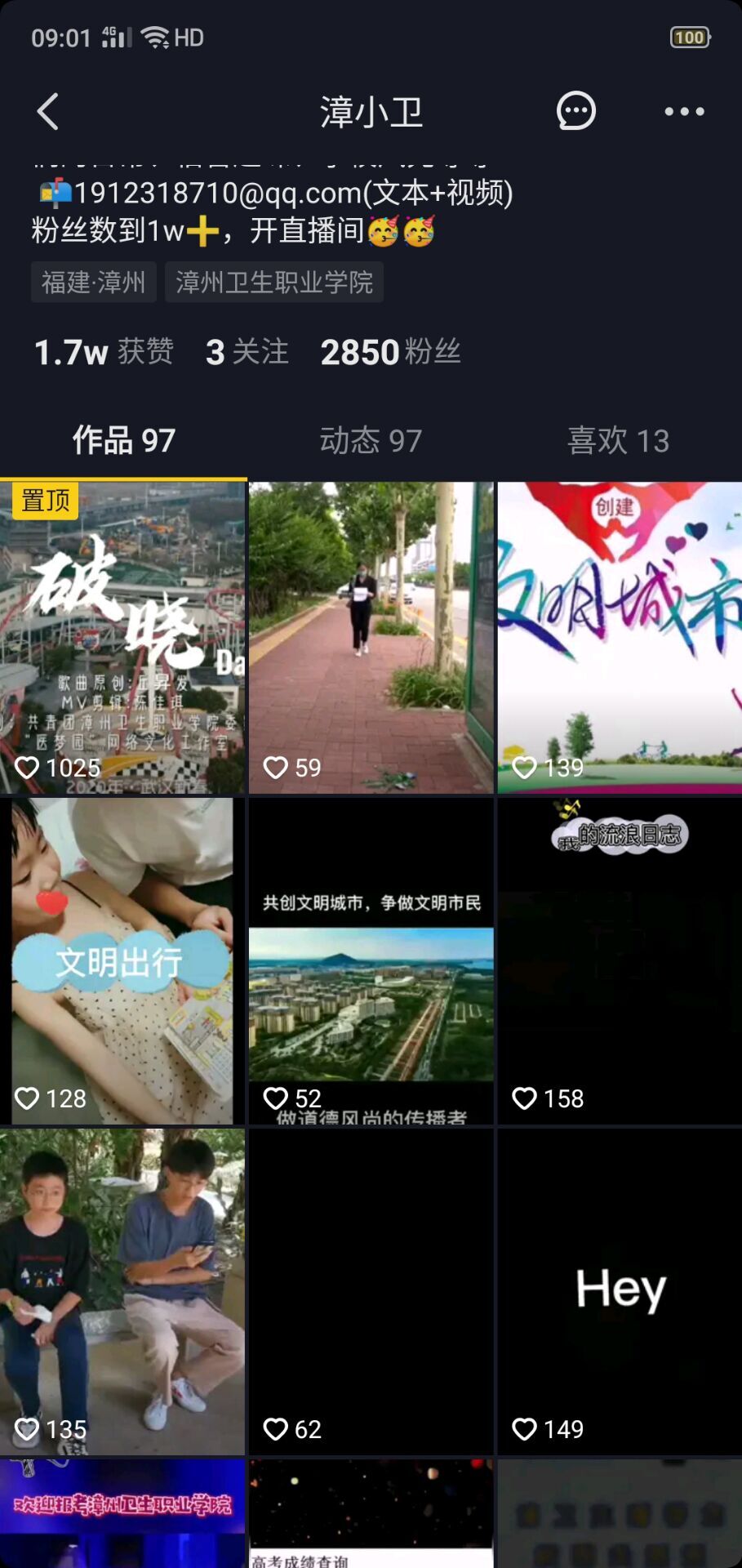Image resolution: width=742 pixels, height=1568 pixels.
Task: Open the 文明出行 video with 128 likes
Action: [122, 961]
